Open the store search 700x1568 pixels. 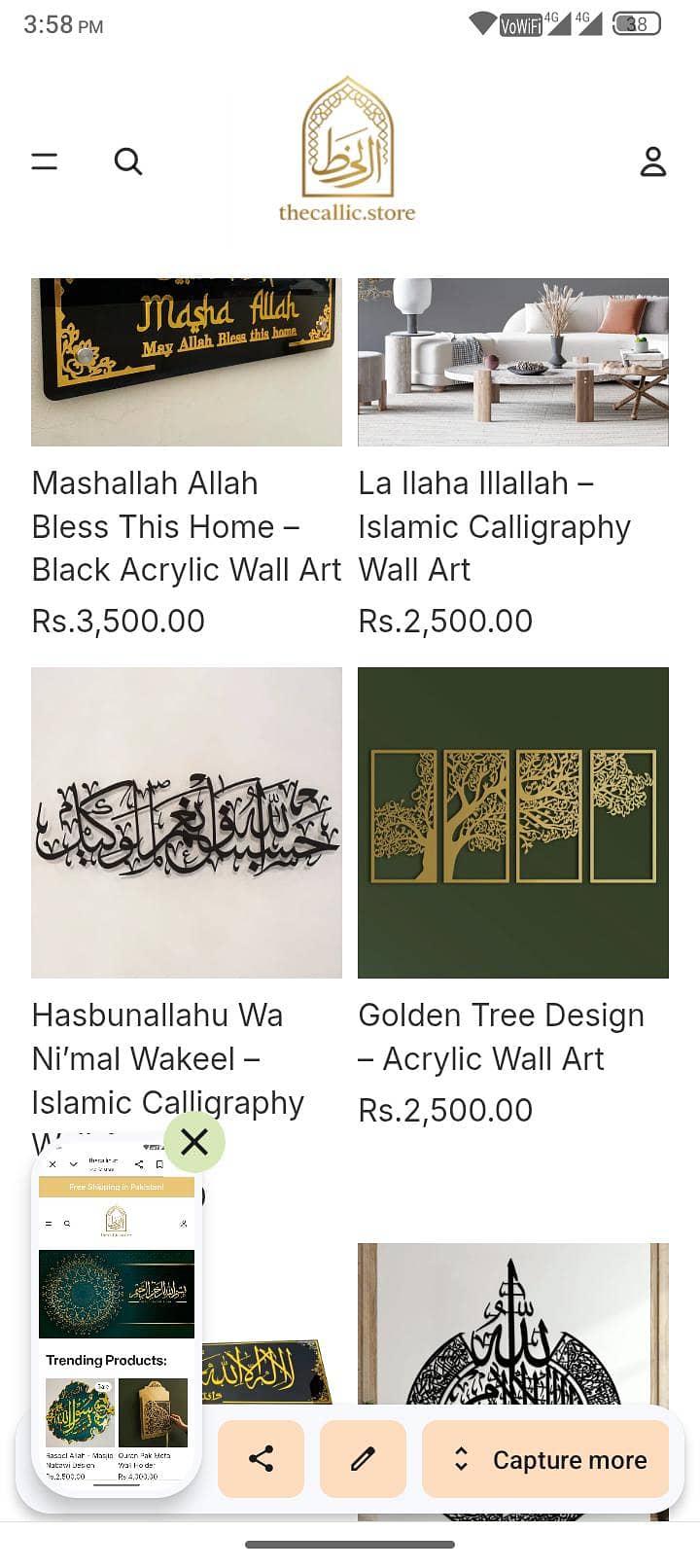pyautogui.click(x=129, y=161)
